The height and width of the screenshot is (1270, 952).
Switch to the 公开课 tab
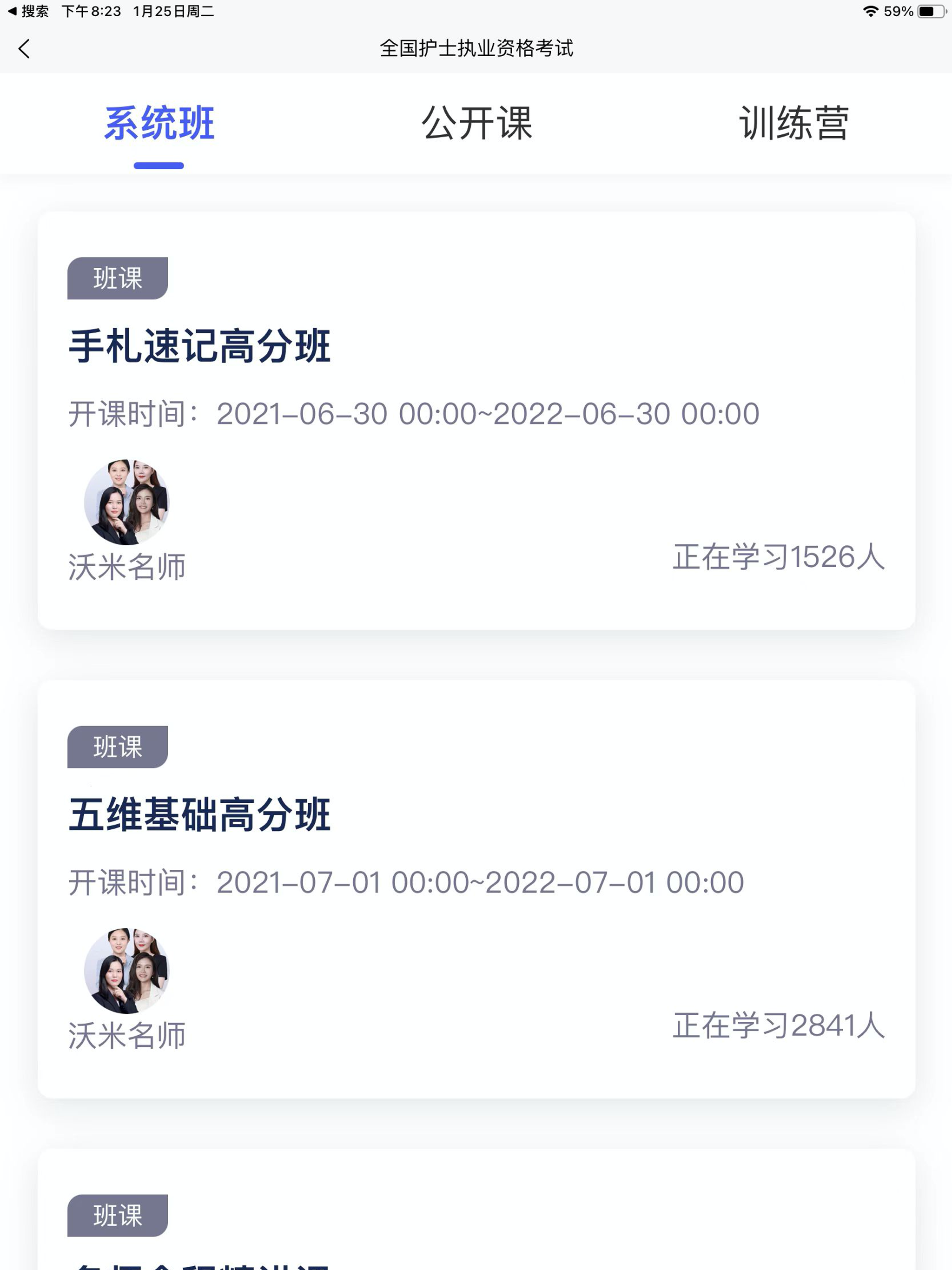pyautogui.click(x=476, y=125)
